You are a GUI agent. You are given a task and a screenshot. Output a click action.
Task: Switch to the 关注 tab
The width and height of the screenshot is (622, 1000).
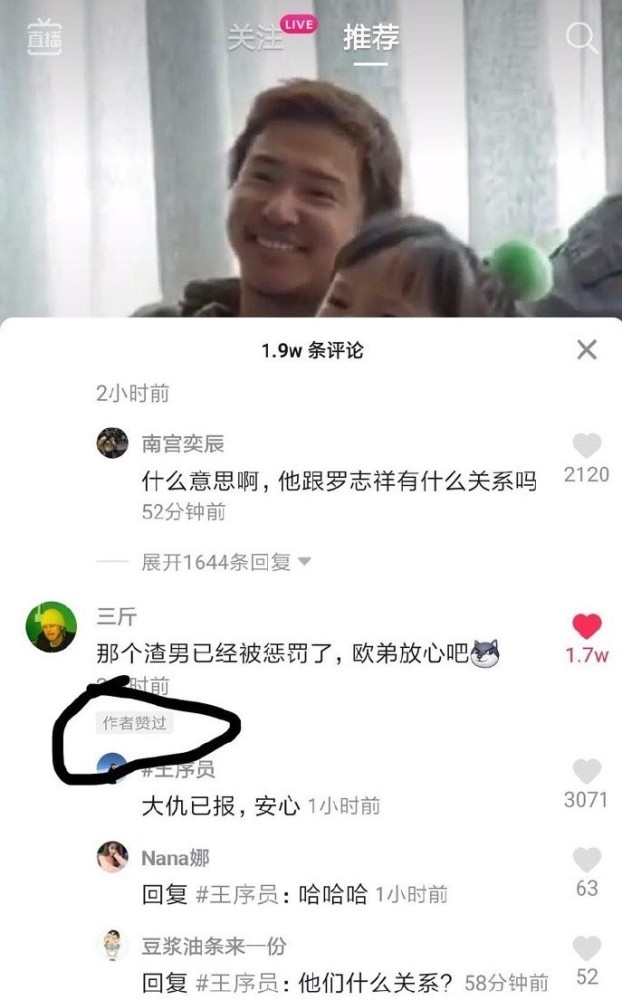pos(256,38)
